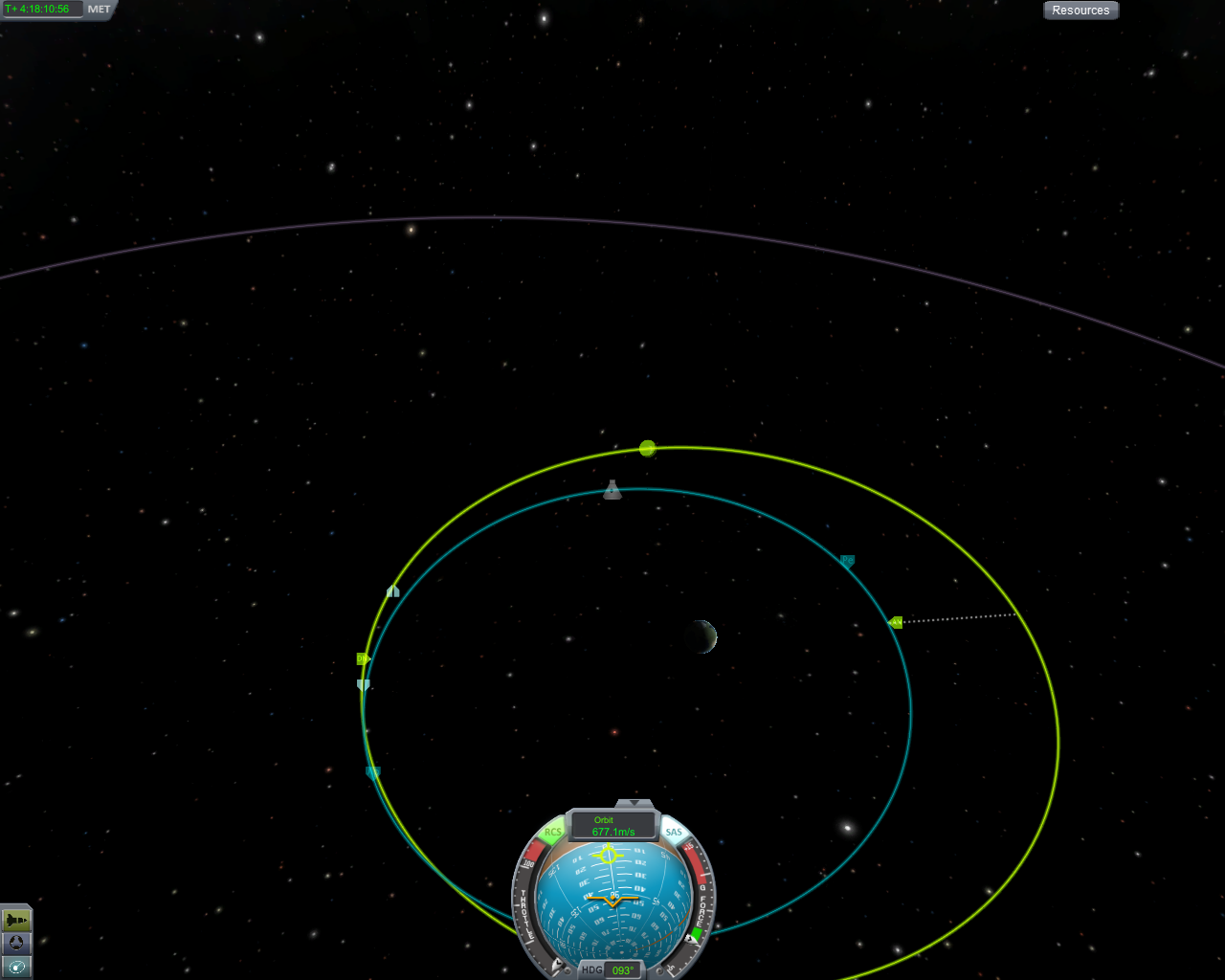Toggle the orbital map view button
1225x980 pixels.
(x=16, y=968)
